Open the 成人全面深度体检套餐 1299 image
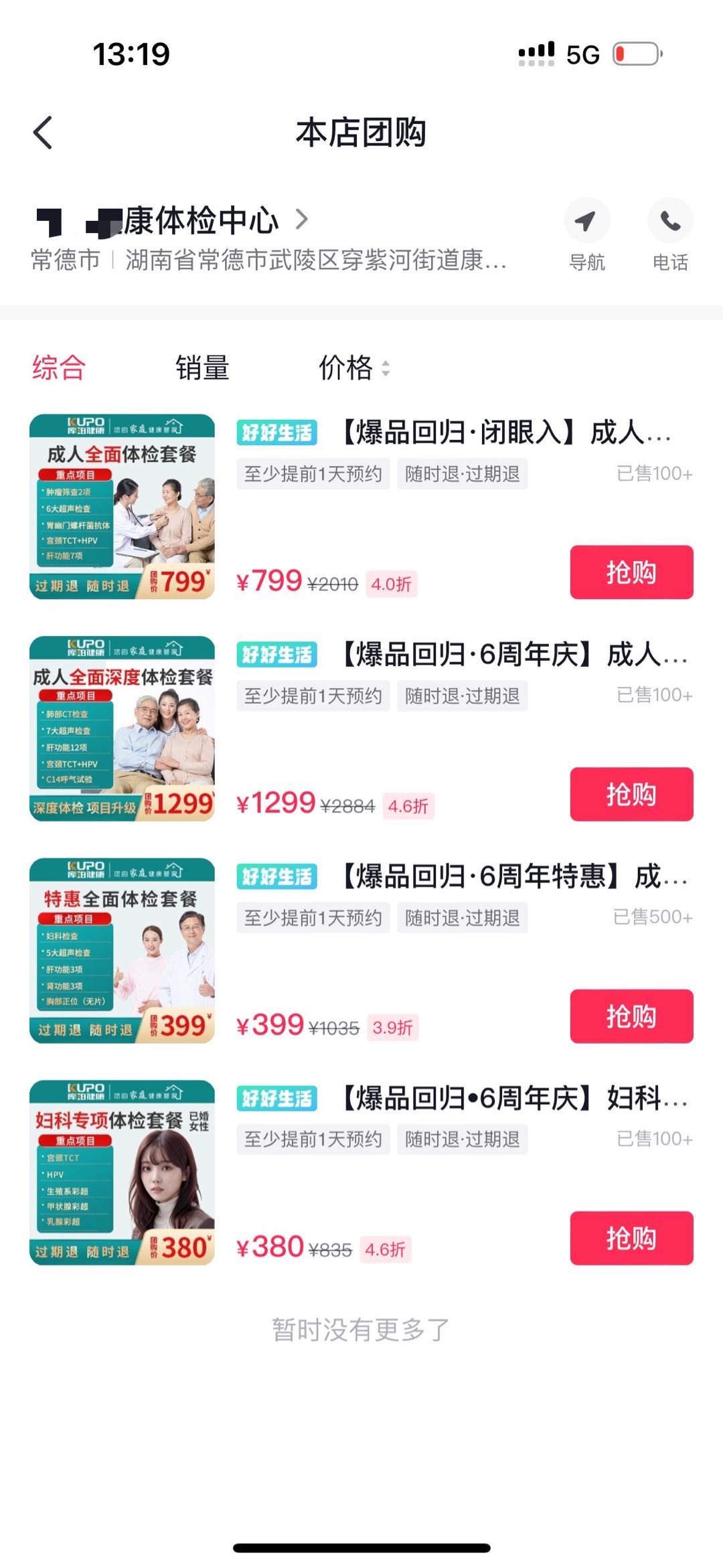The image size is (723, 1568). tap(122, 728)
